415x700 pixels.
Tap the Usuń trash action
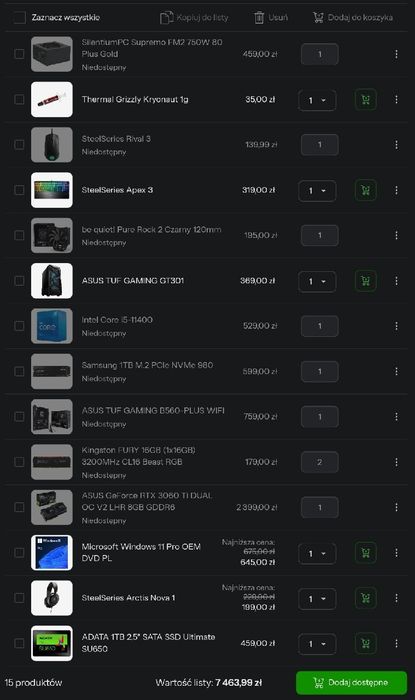pyautogui.click(x=271, y=17)
